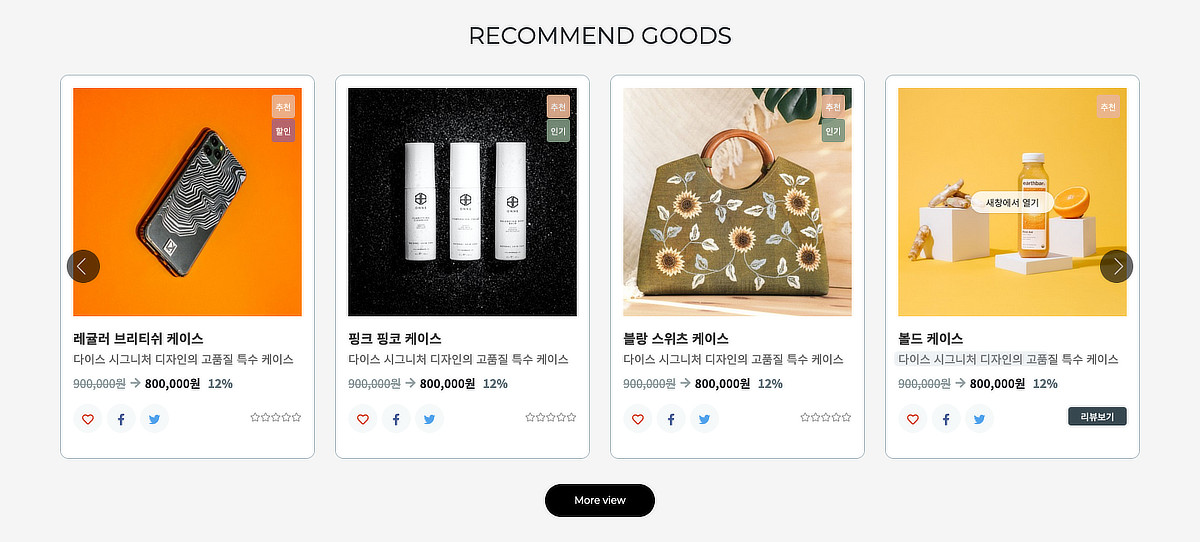Show next recommended goods with right arrow

click(1116, 266)
